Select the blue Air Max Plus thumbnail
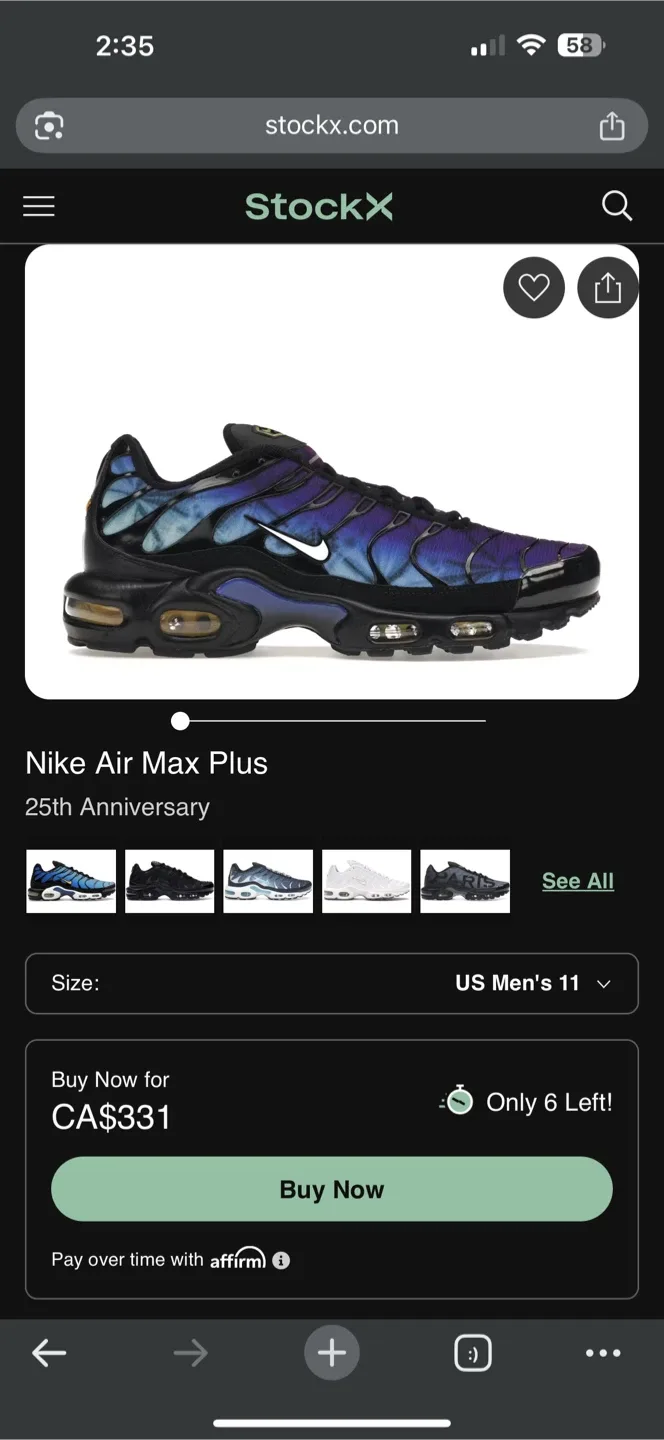 point(71,881)
